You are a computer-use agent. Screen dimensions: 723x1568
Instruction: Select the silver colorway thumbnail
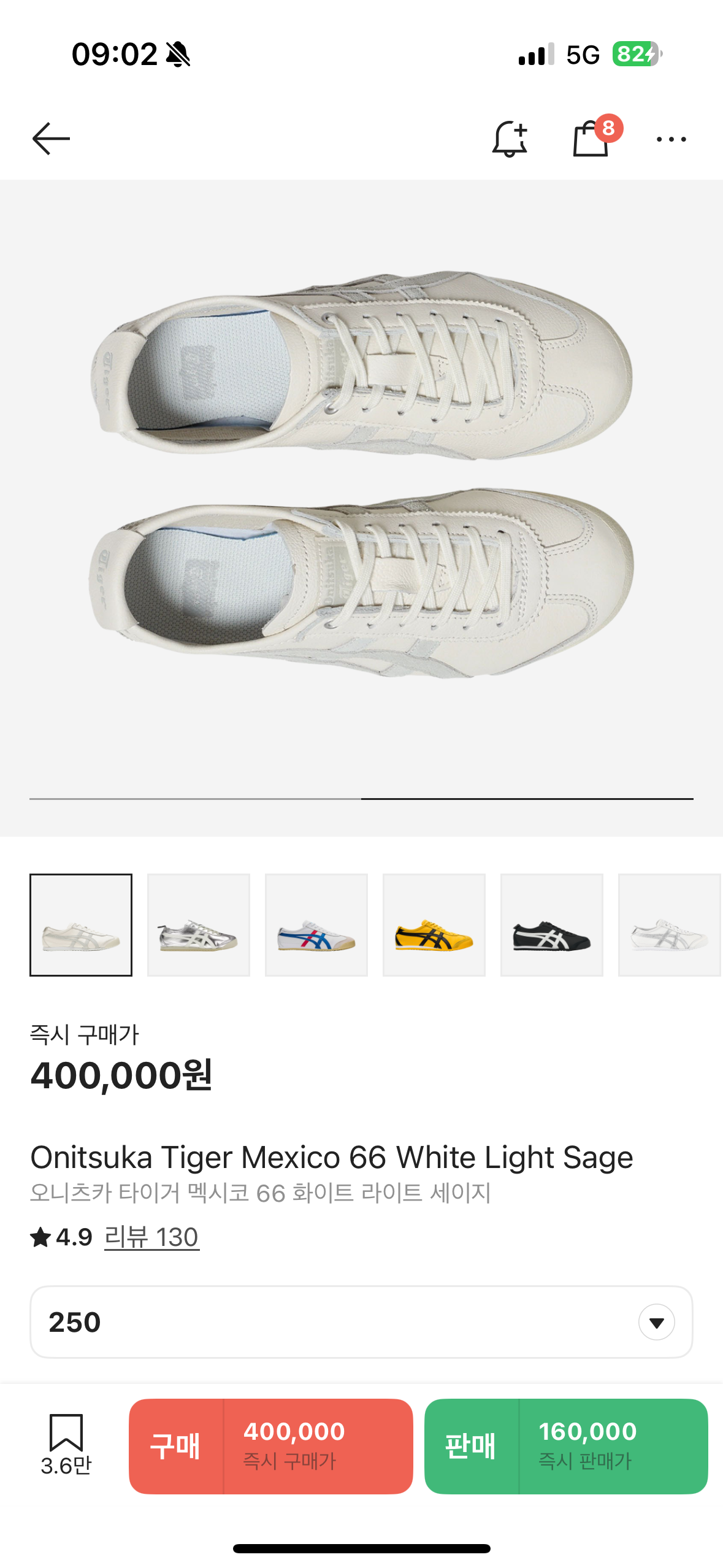[199, 924]
